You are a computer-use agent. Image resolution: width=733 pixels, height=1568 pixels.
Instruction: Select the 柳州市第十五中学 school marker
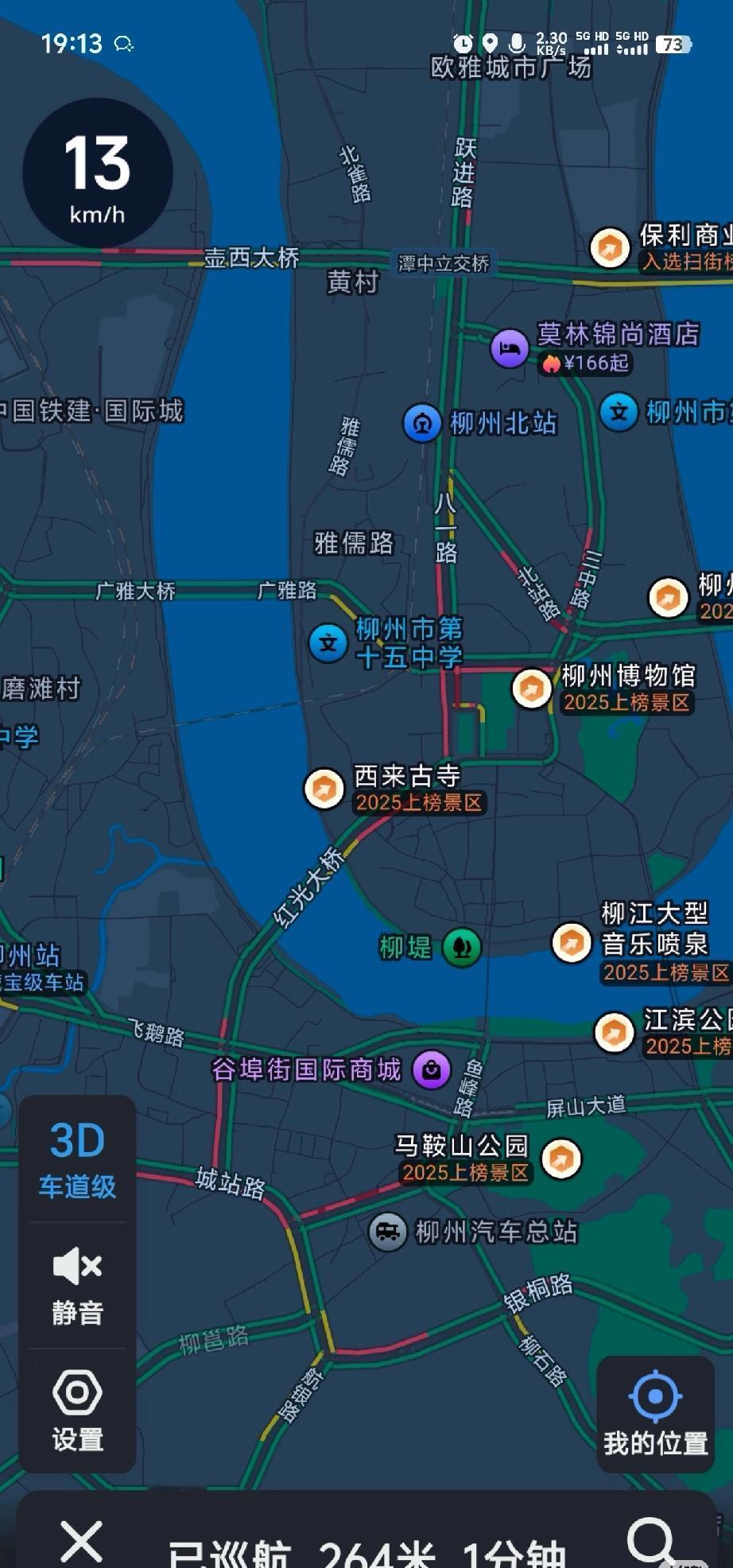pos(329,644)
